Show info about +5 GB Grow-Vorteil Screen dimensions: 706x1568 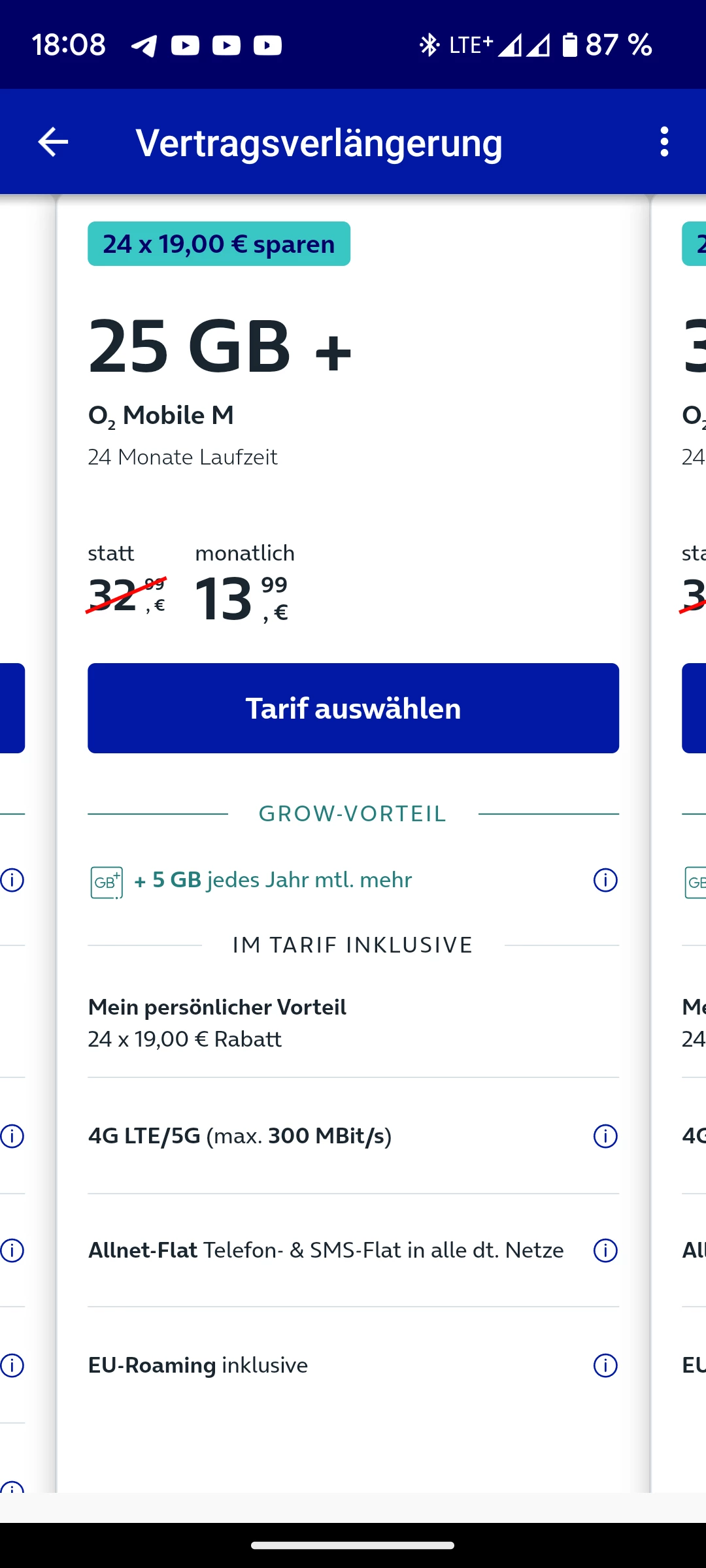coord(605,880)
